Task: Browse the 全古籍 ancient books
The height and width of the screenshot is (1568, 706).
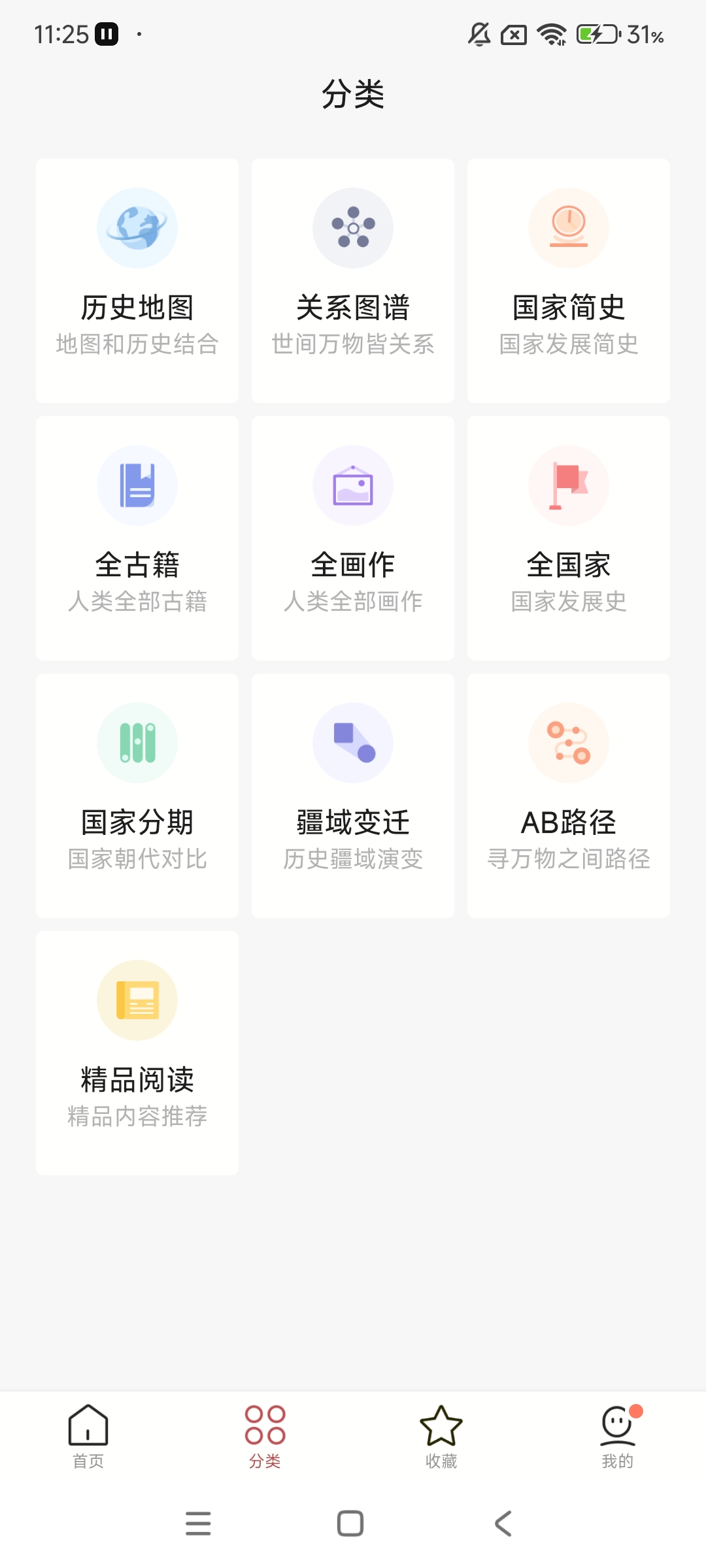Action: [x=137, y=538]
